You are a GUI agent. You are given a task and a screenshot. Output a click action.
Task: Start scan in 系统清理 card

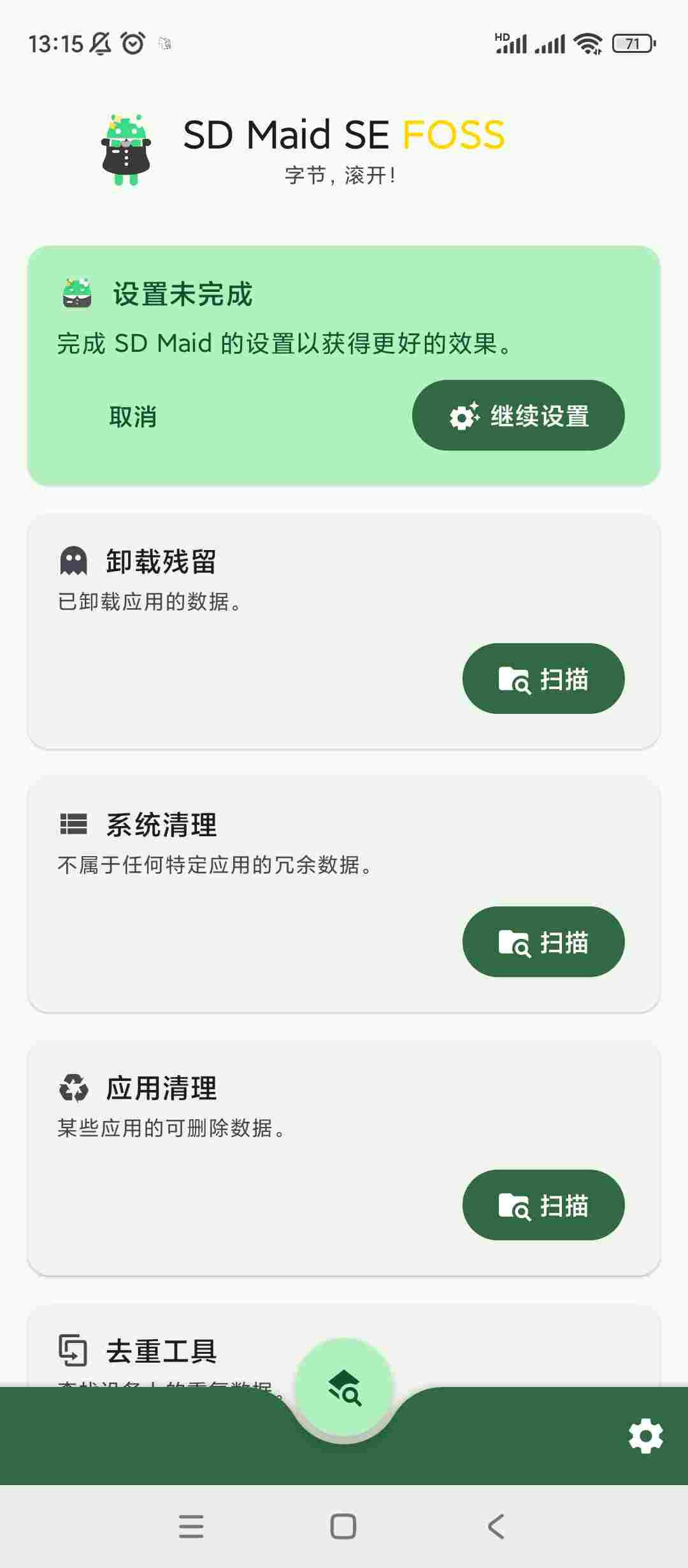point(543,942)
